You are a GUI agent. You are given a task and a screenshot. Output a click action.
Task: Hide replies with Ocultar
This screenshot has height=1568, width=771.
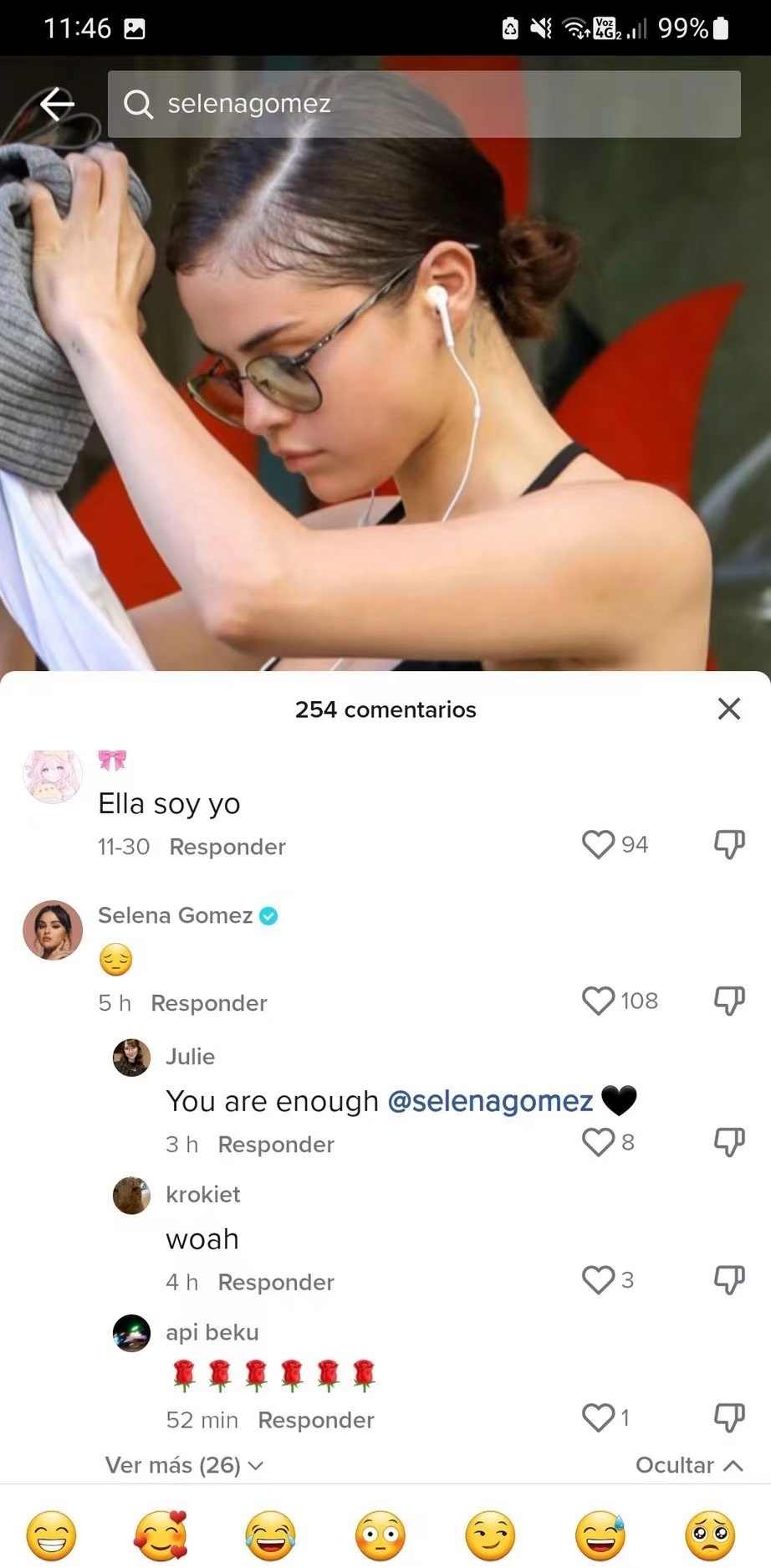688,1465
